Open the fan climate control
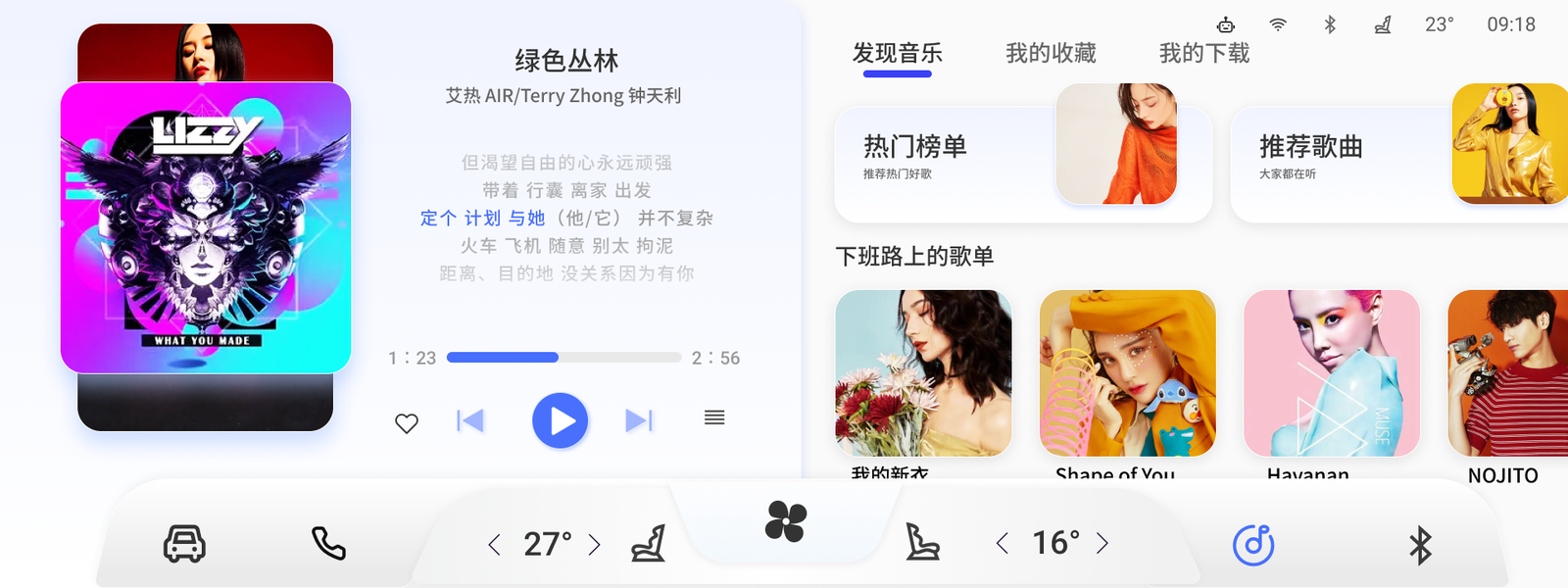Viewport: 1568px width, 588px height. coord(785,521)
